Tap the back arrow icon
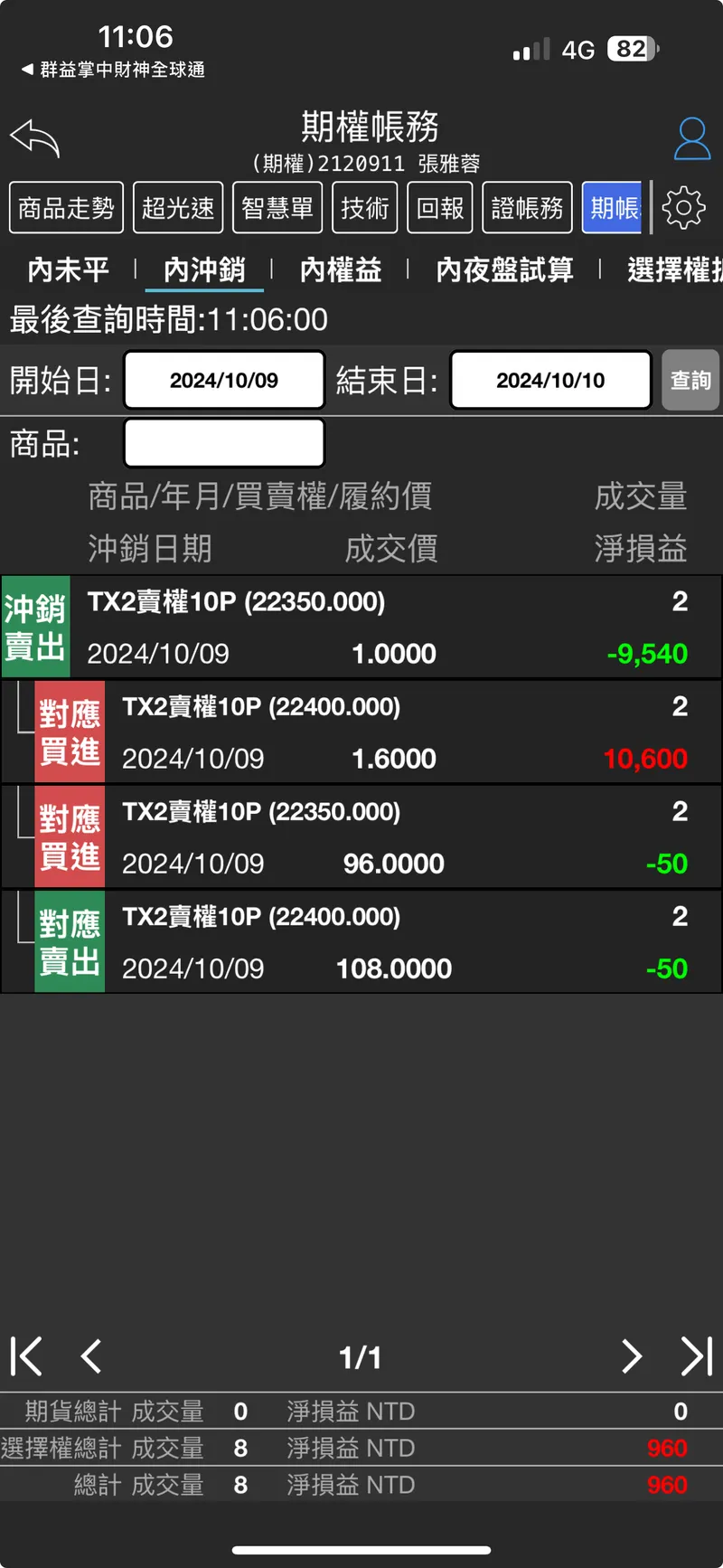723x1568 pixels. 34,138
